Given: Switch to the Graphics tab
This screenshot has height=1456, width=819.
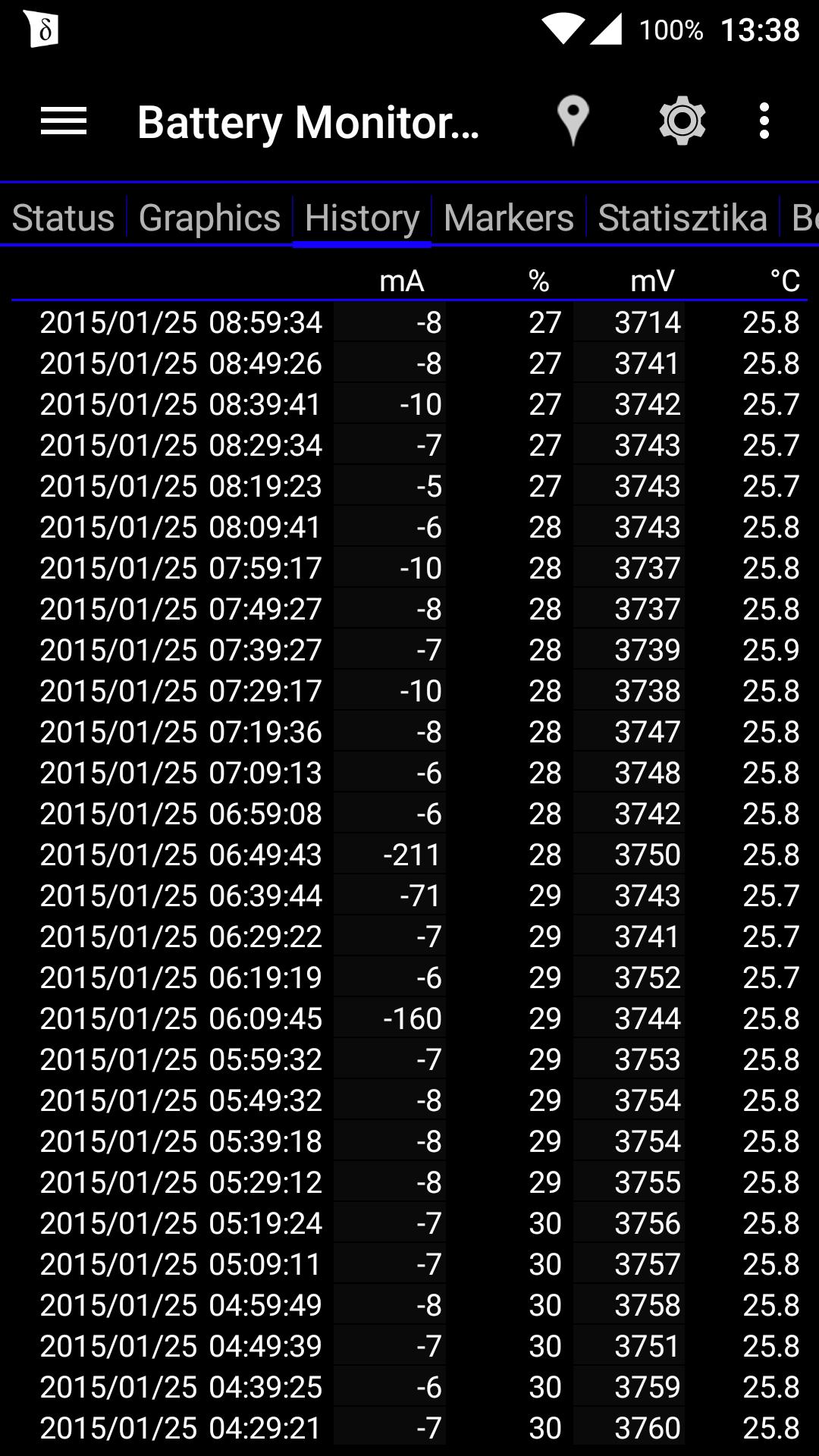Looking at the screenshot, I should point(210,218).
